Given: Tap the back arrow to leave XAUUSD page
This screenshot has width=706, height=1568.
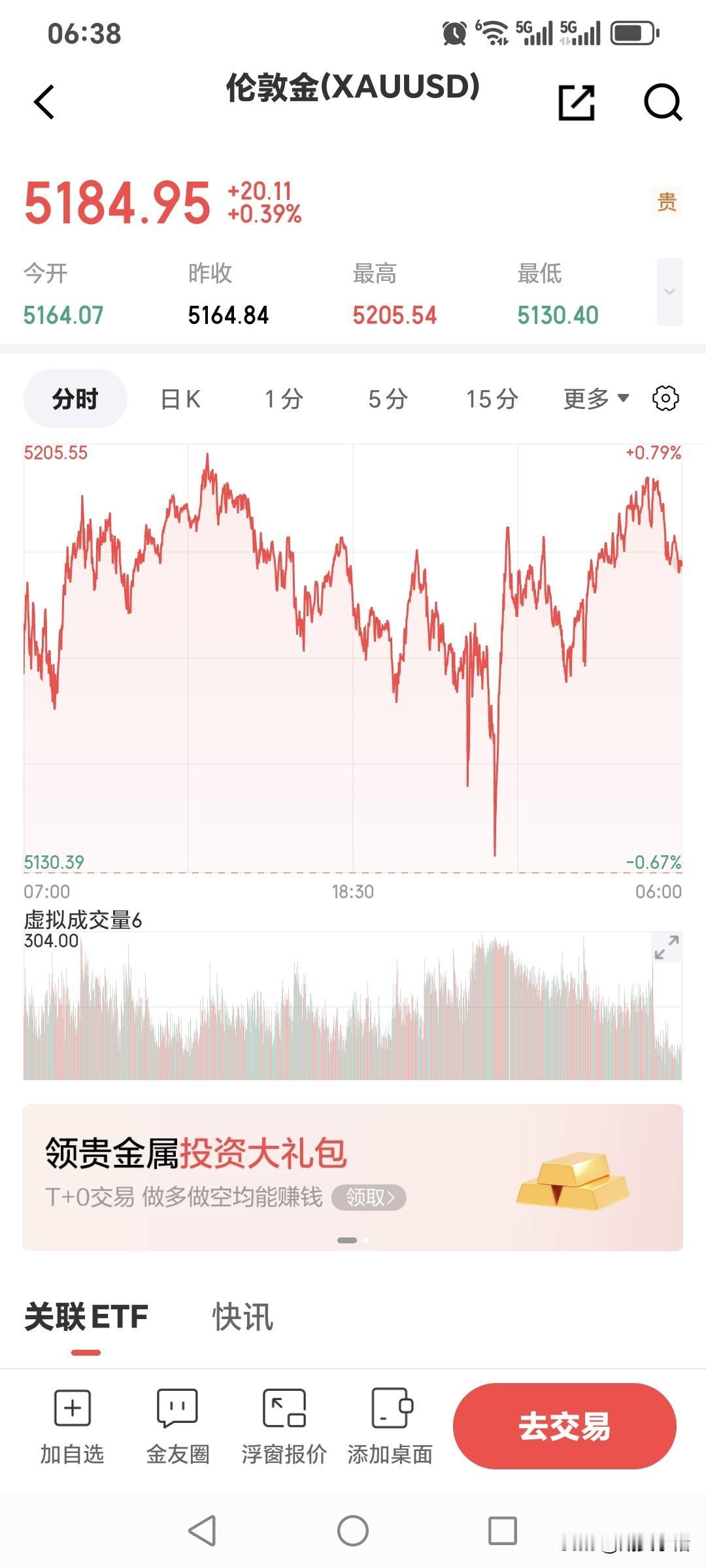Looking at the screenshot, I should (x=43, y=102).
